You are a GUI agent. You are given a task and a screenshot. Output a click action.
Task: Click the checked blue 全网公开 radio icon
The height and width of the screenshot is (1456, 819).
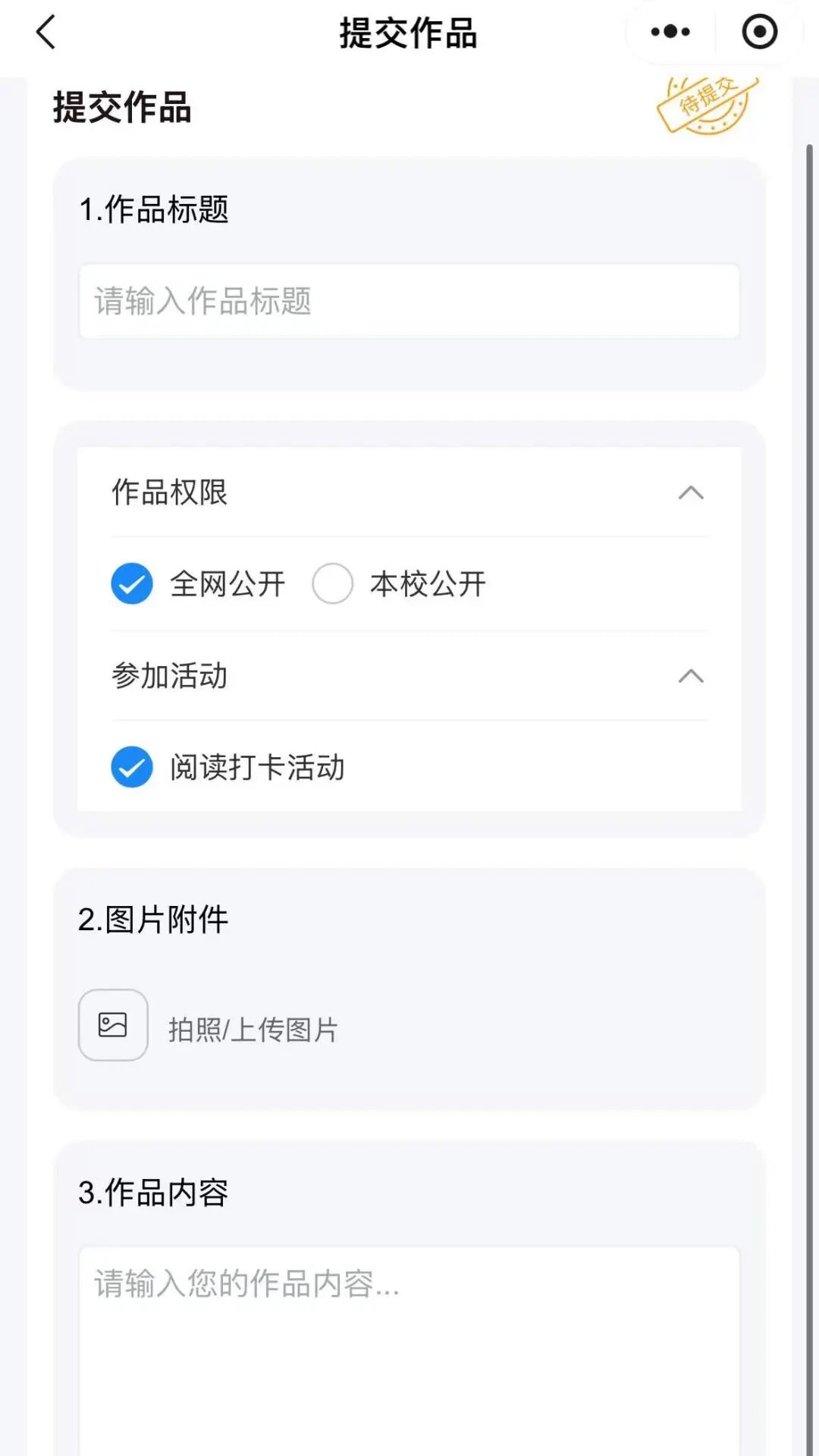[131, 583]
